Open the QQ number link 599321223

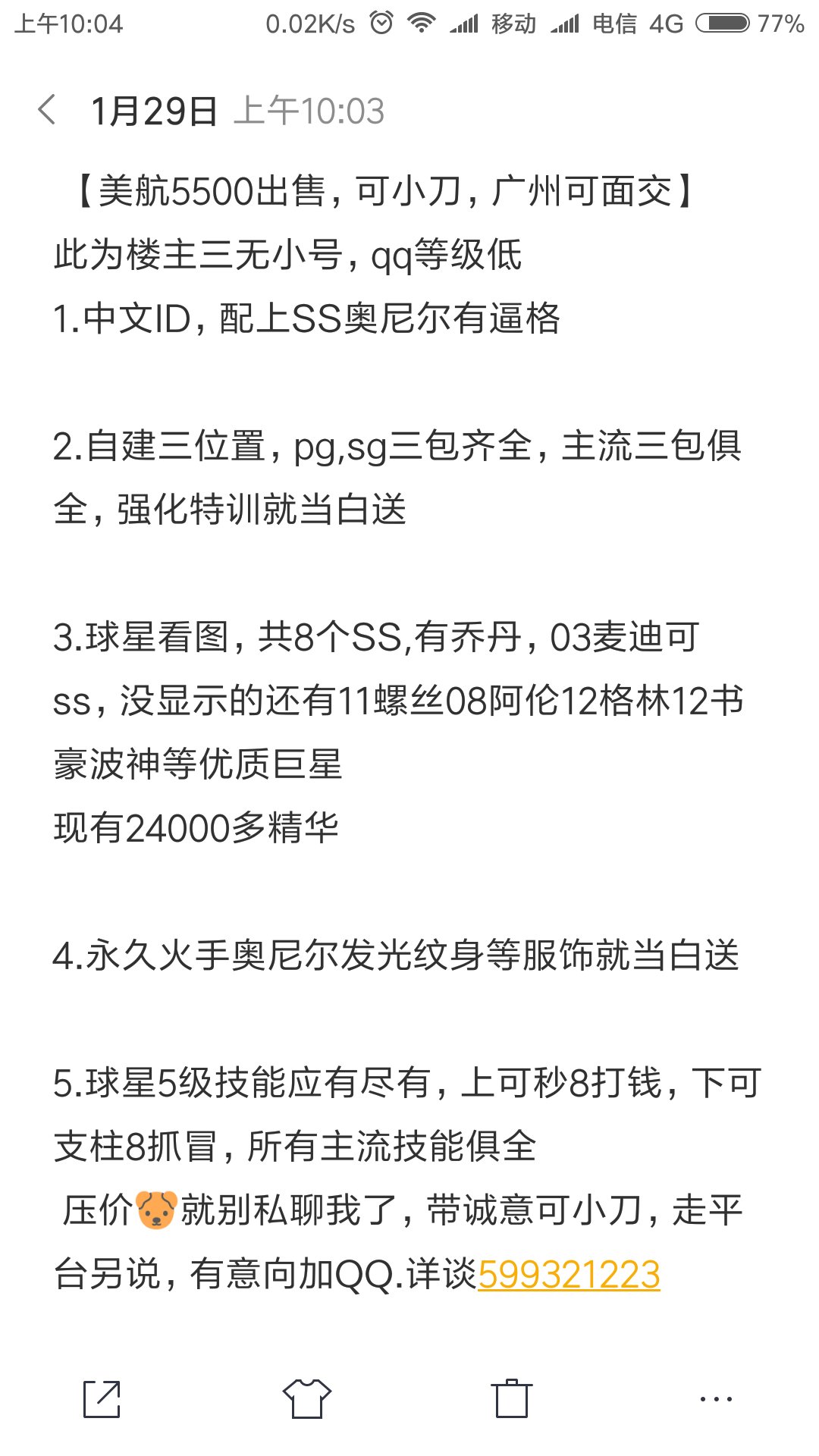coord(569,1274)
